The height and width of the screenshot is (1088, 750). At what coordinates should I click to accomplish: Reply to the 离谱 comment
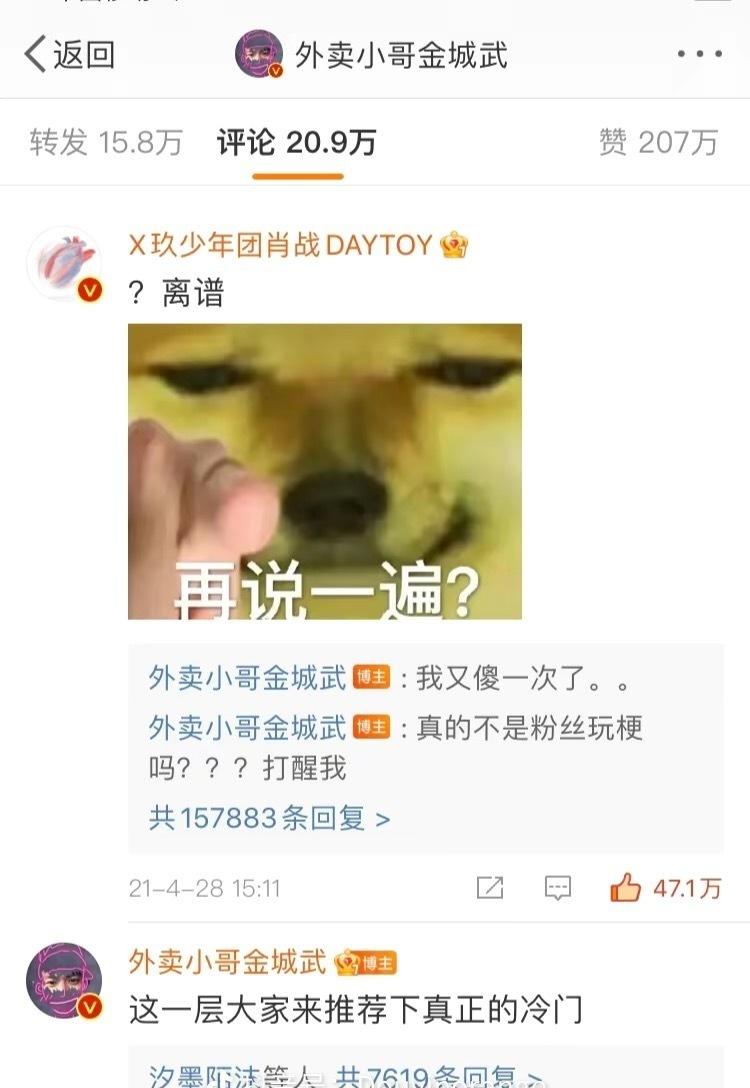pos(557,887)
